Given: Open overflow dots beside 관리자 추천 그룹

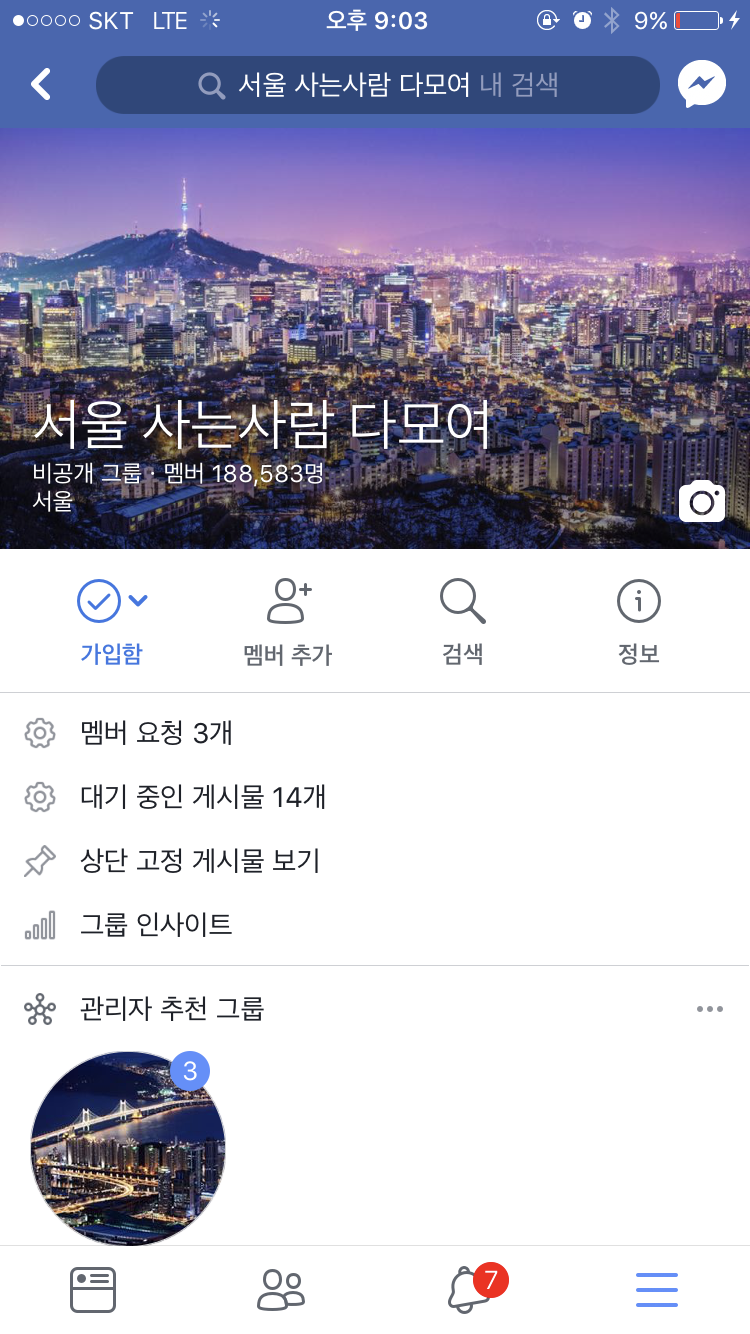Looking at the screenshot, I should [710, 1009].
